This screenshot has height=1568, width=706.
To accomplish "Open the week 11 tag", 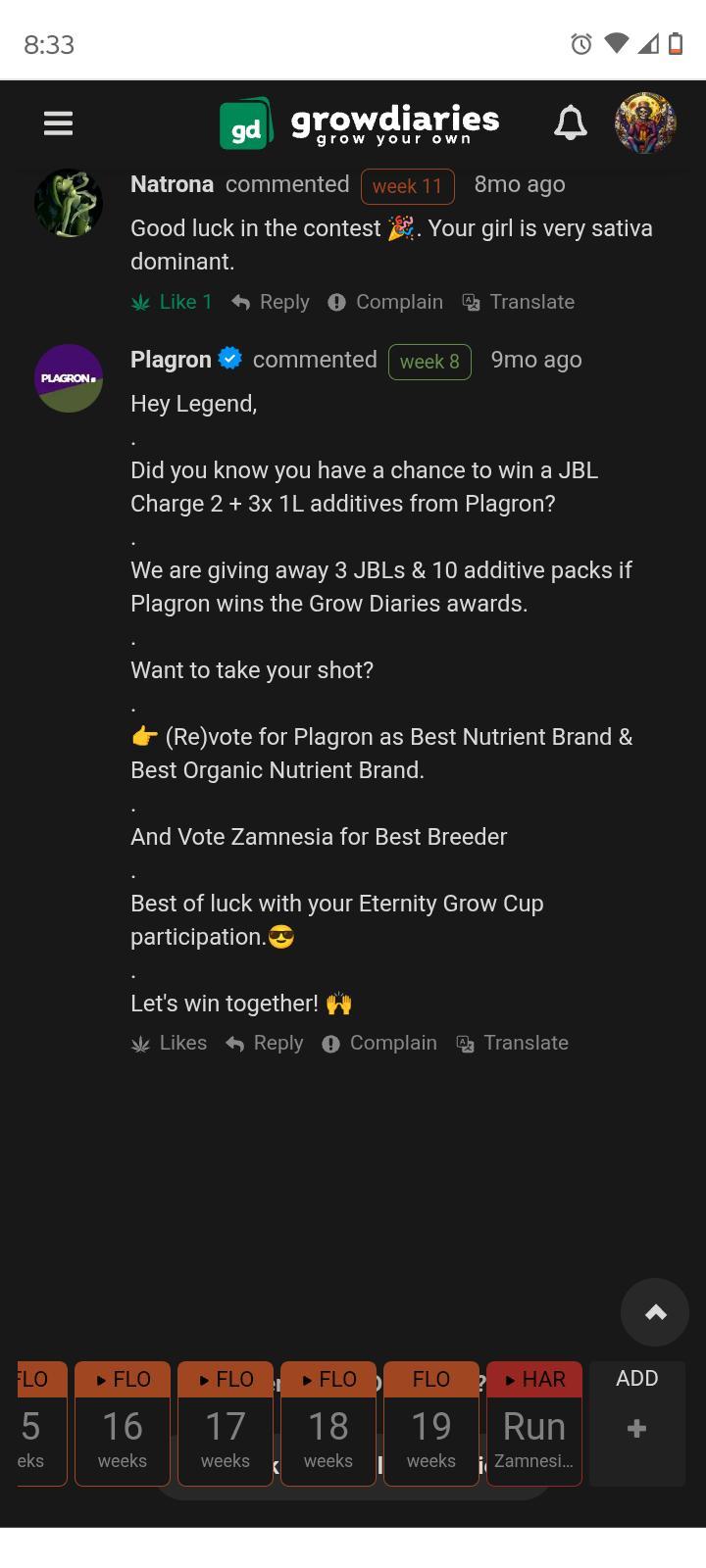I will click(407, 186).
